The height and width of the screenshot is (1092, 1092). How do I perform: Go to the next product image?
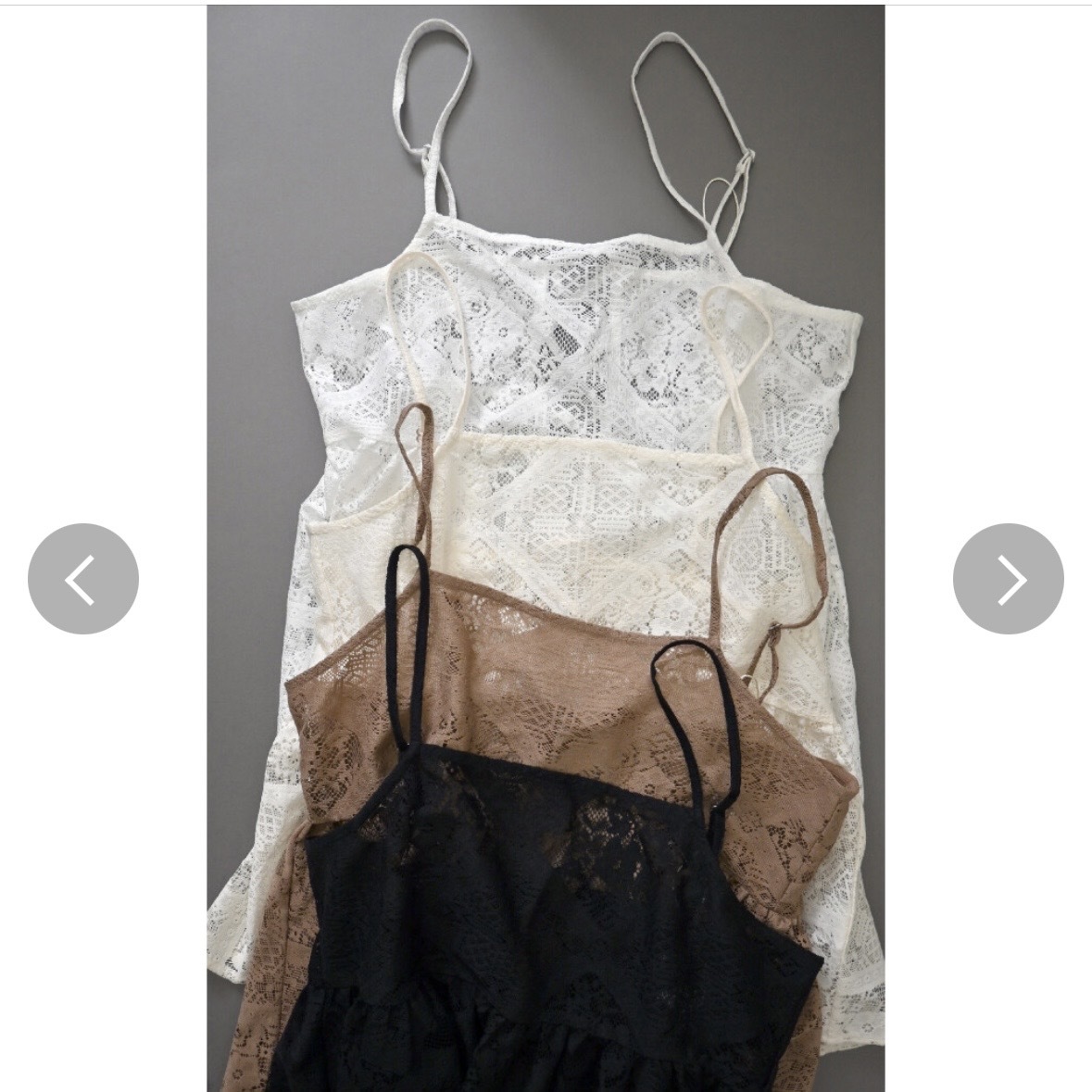[x=1008, y=580]
